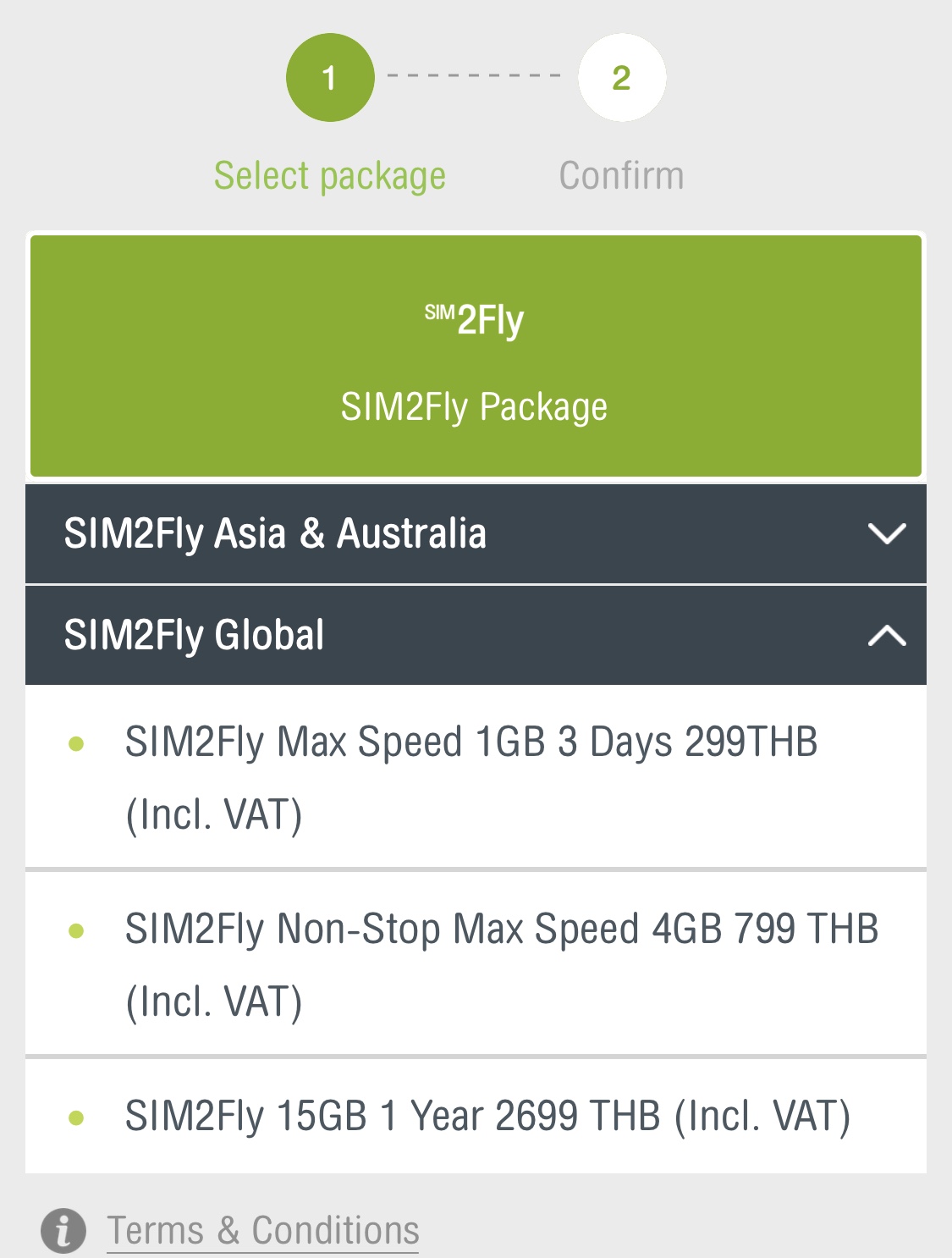
Task: Click the upward chevron on SIM2Fly Global
Action: pyautogui.click(x=885, y=634)
